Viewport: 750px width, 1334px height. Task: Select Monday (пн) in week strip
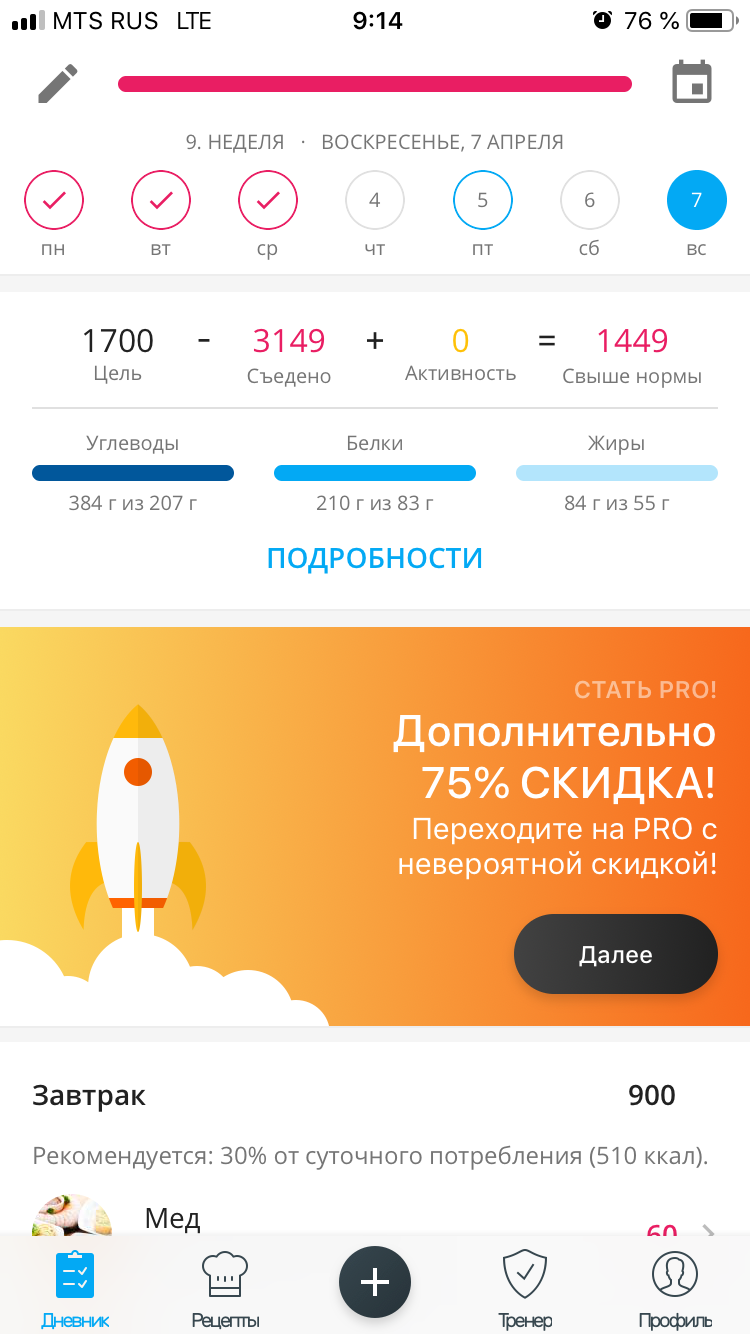point(54,200)
